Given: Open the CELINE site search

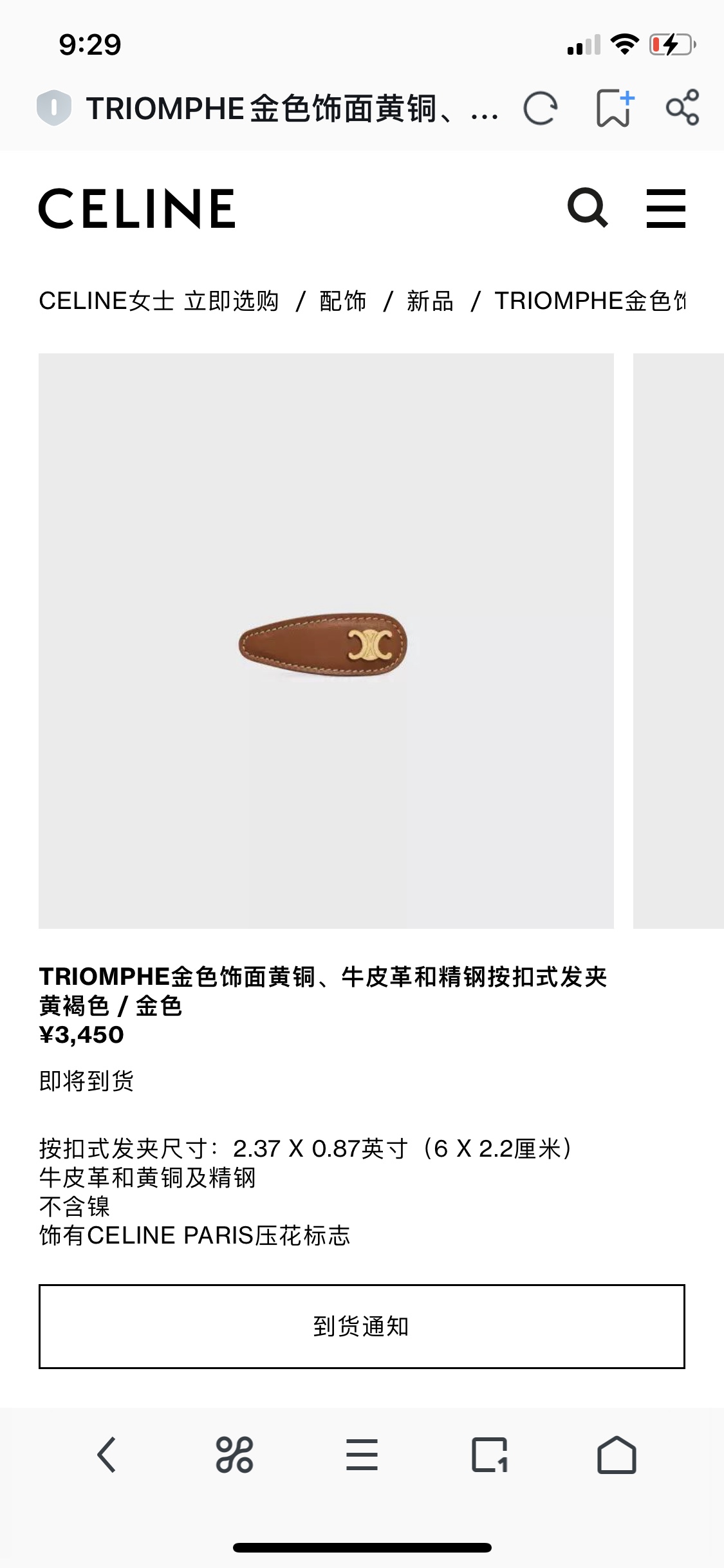Looking at the screenshot, I should 588,208.
